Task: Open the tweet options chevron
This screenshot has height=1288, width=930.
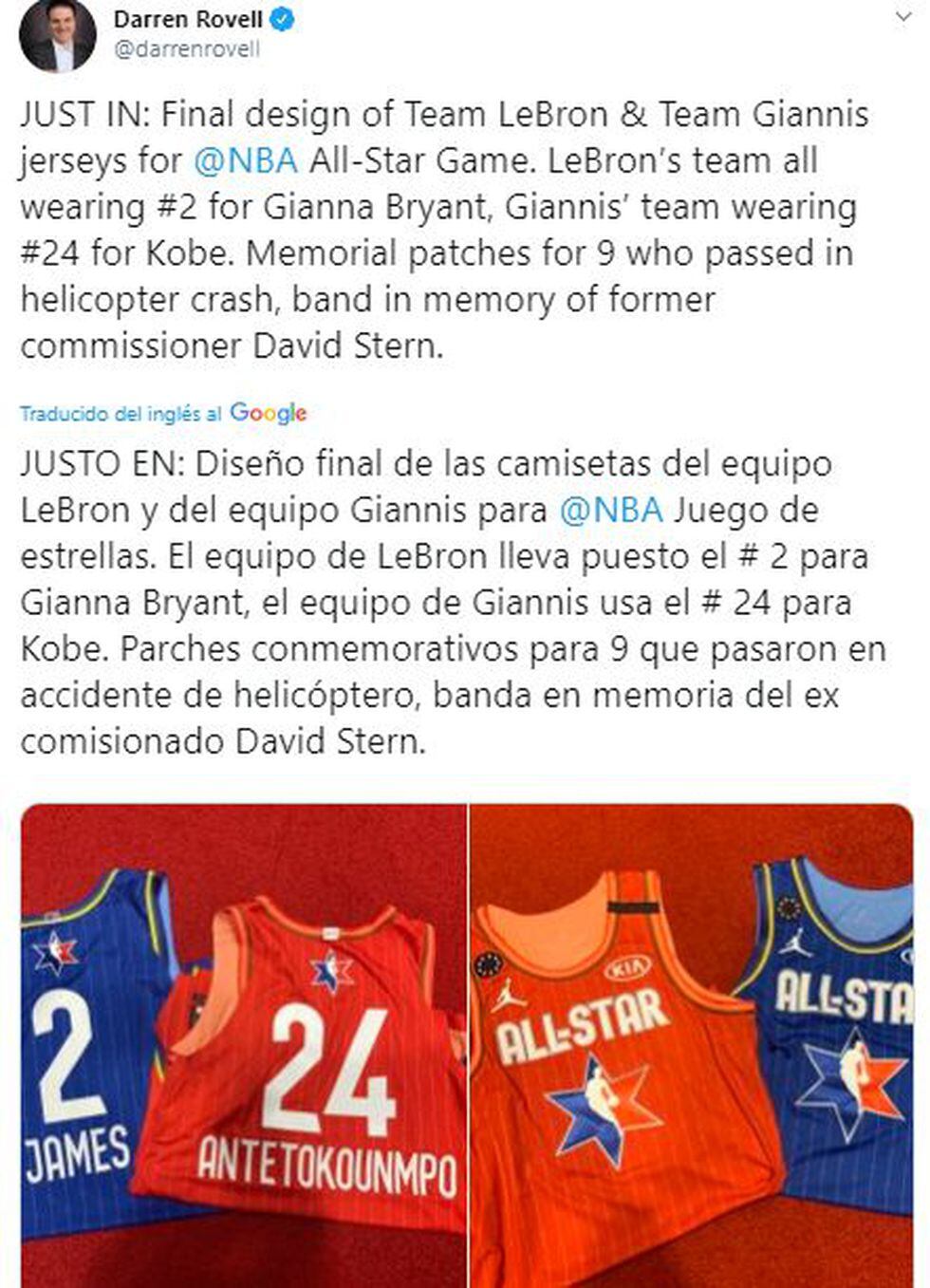Action: 902,17
